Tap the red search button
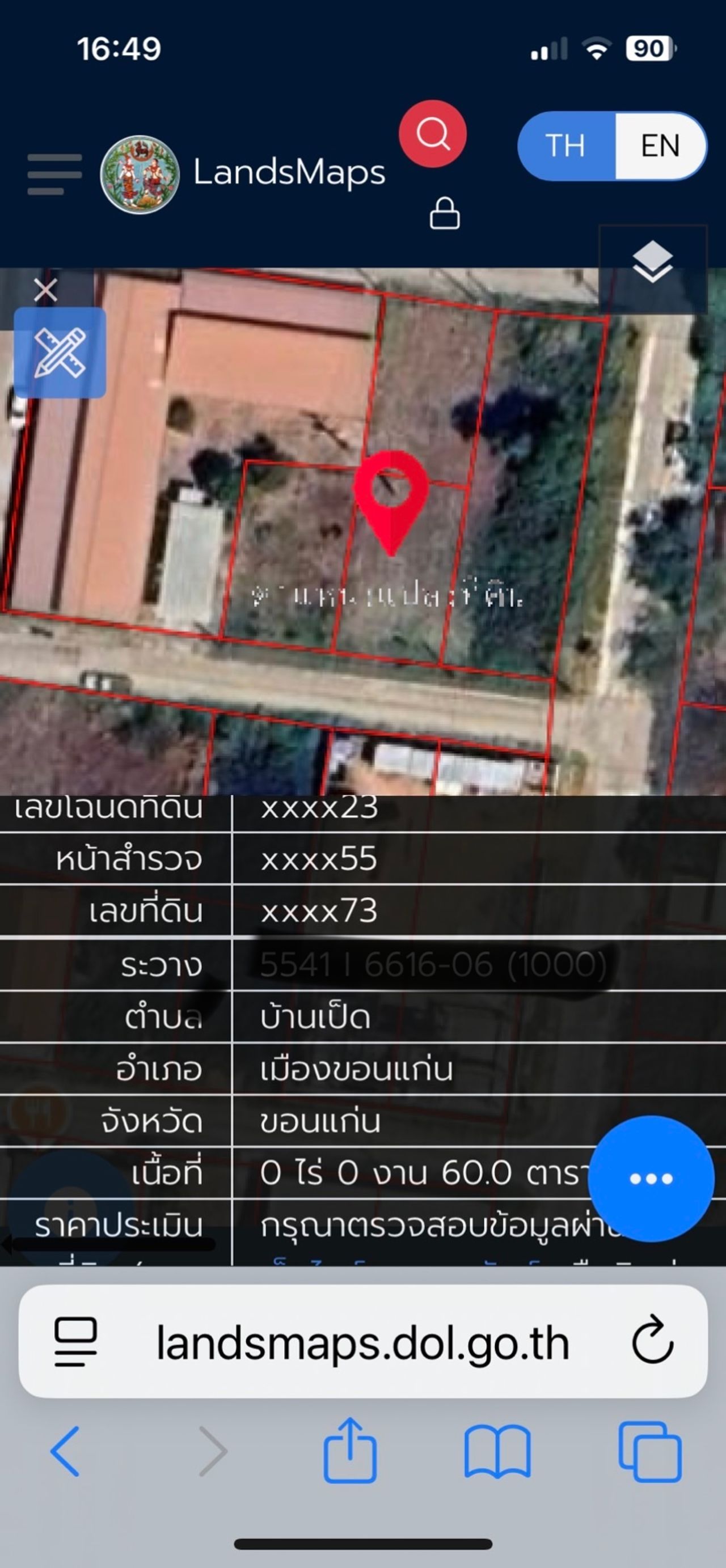The width and height of the screenshot is (726, 1568). tap(432, 134)
